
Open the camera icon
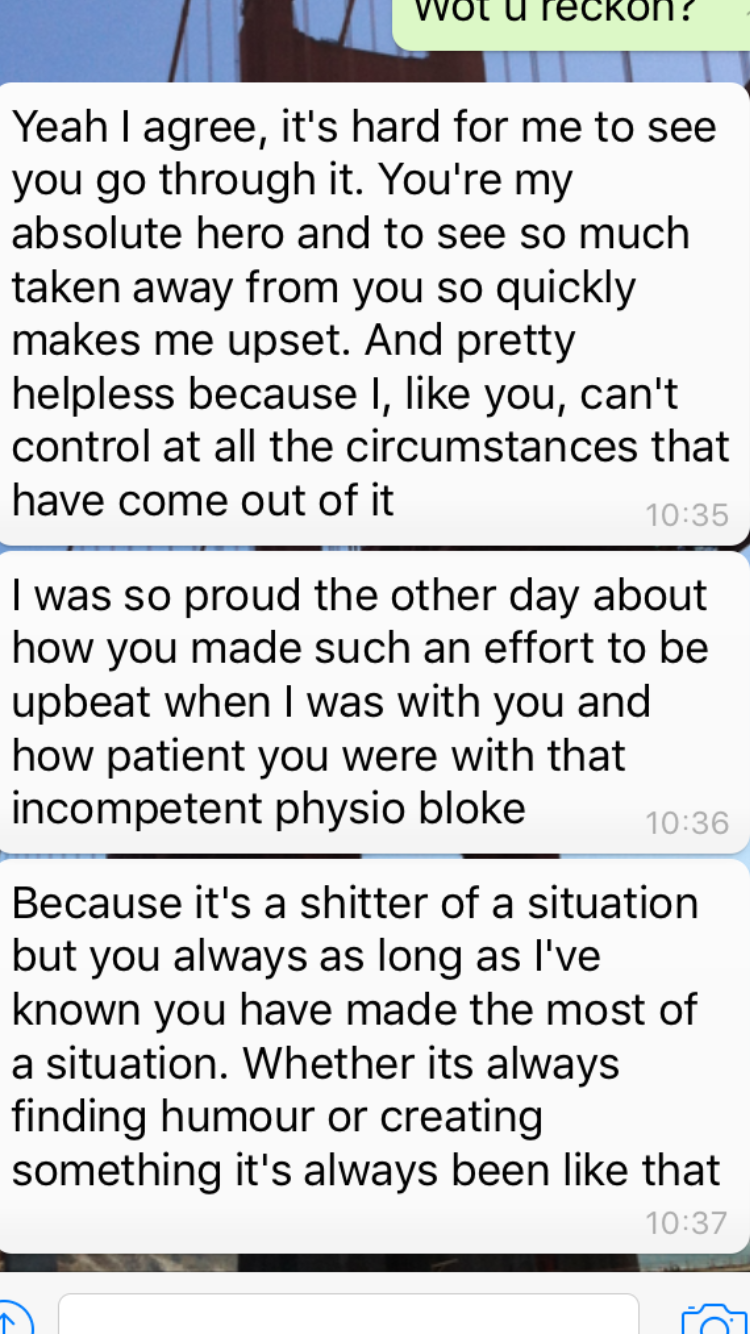tap(714, 1319)
